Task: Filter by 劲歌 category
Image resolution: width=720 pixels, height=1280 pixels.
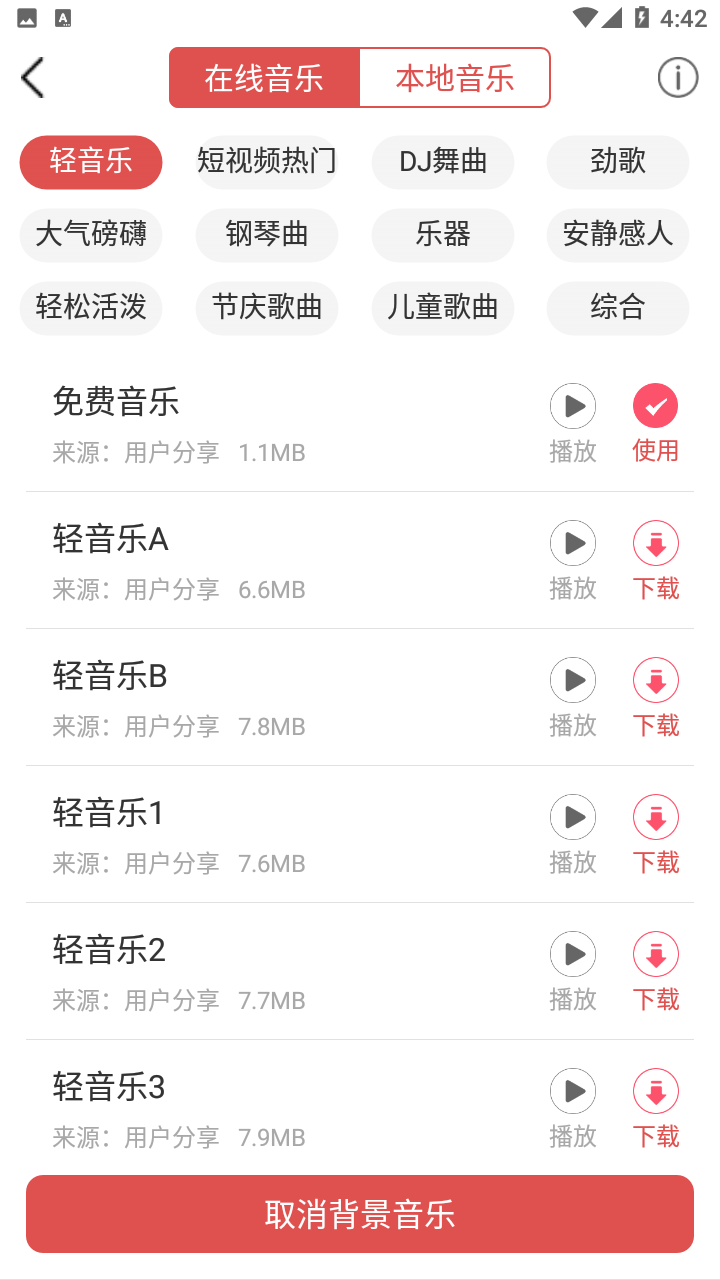Action: coord(617,162)
